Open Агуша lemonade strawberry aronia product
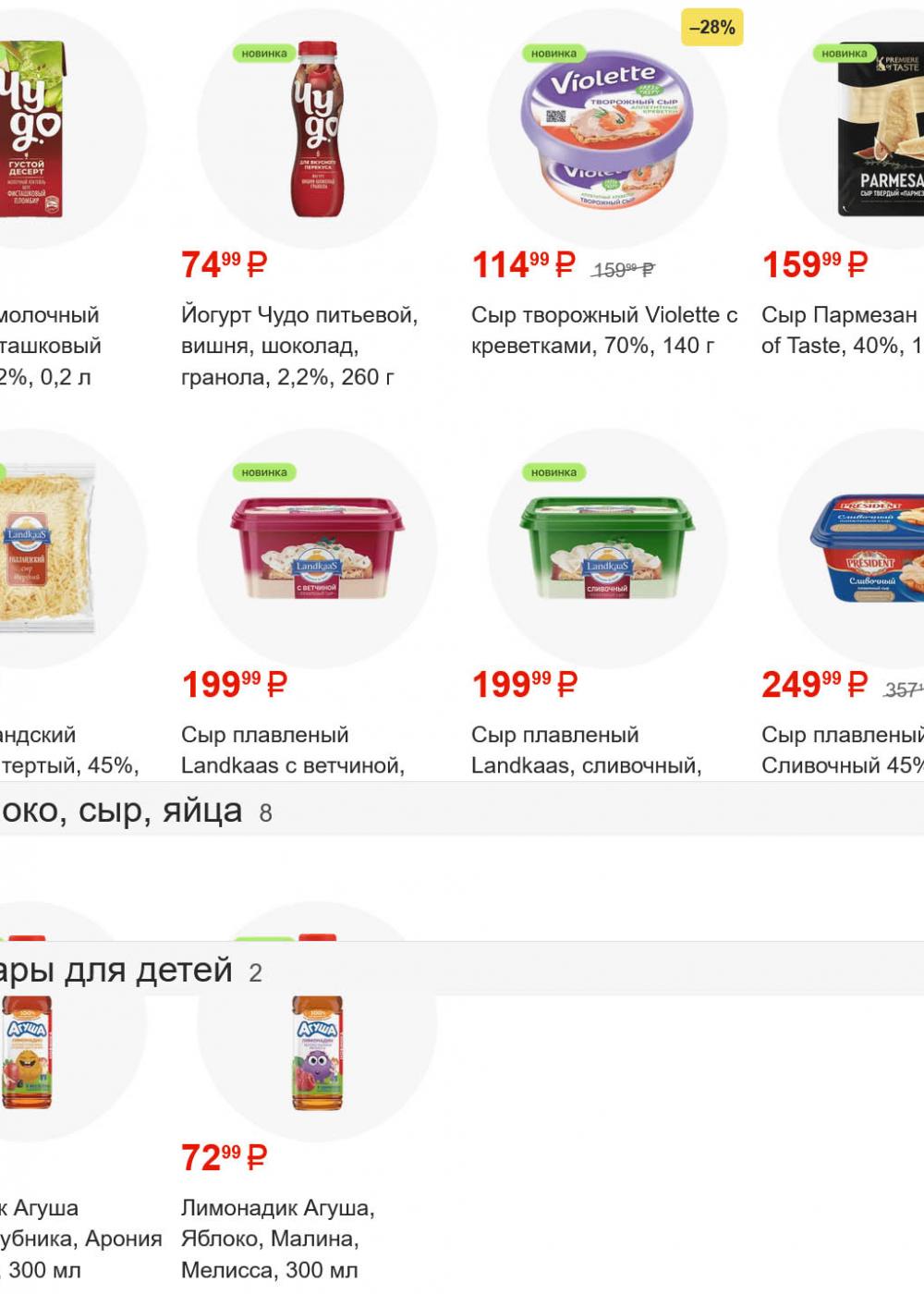 click(28, 1053)
